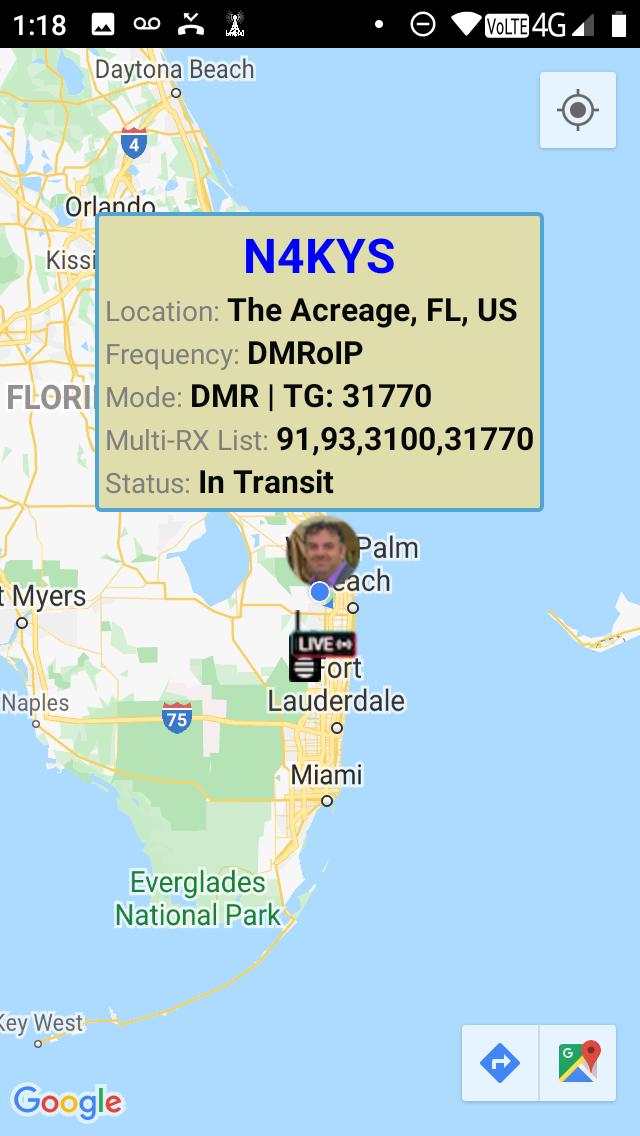Select the LIVE radio marker near Fort Lauderdale

[320, 653]
